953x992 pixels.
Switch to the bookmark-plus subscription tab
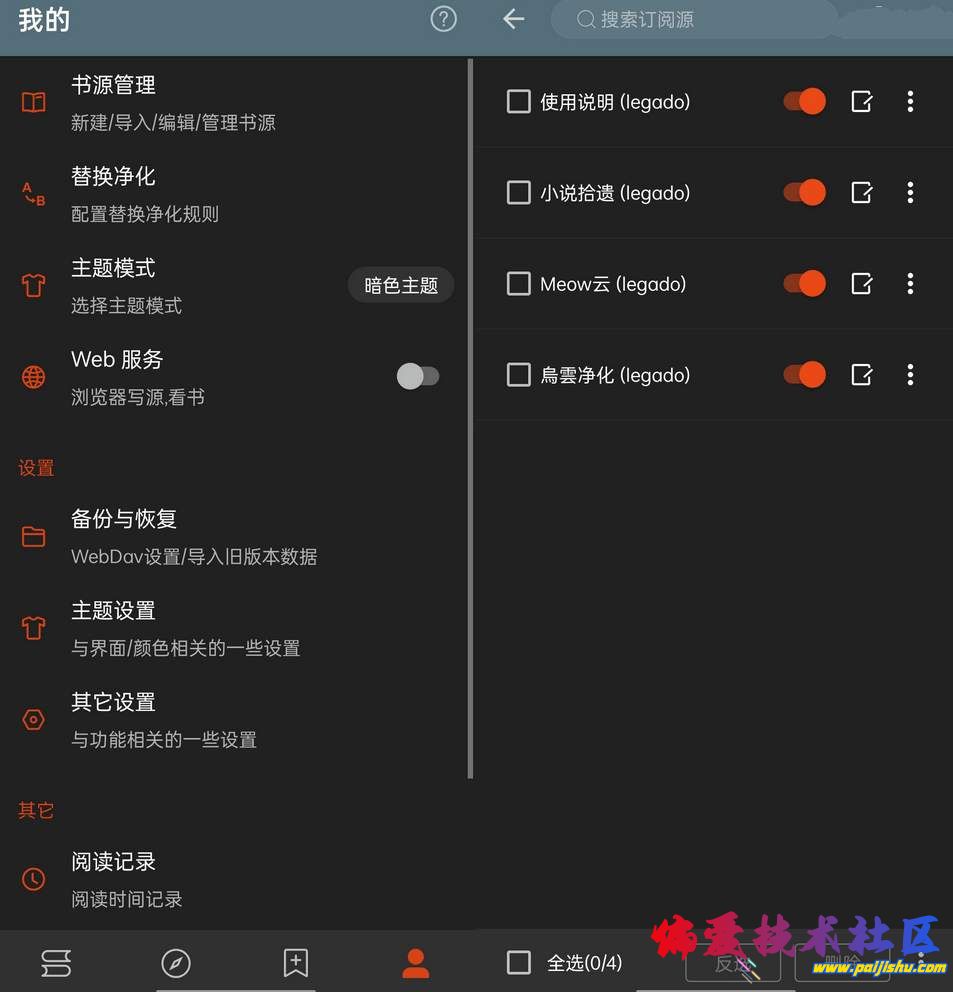pos(295,963)
